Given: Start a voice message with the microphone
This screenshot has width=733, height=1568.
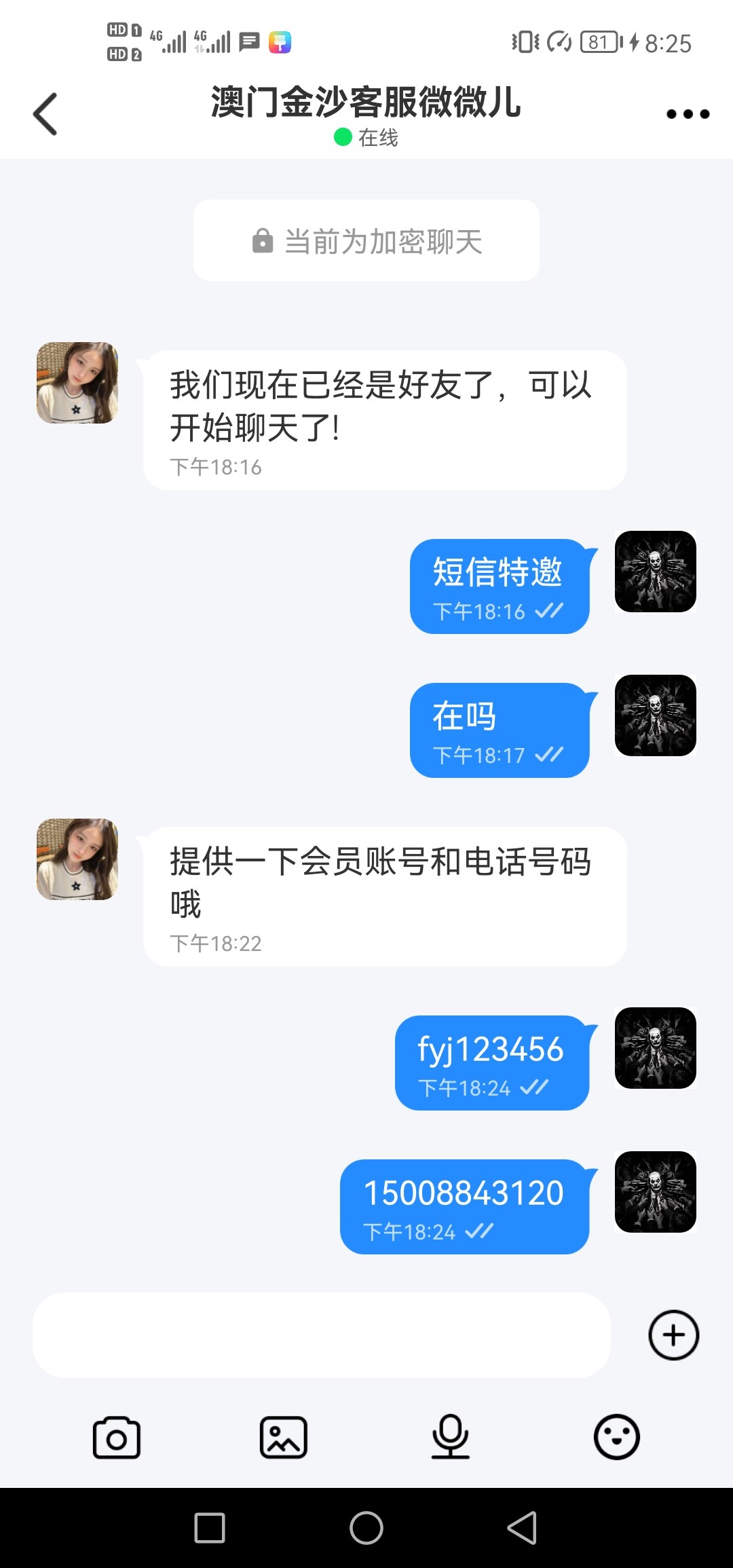Looking at the screenshot, I should tap(451, 1437).
